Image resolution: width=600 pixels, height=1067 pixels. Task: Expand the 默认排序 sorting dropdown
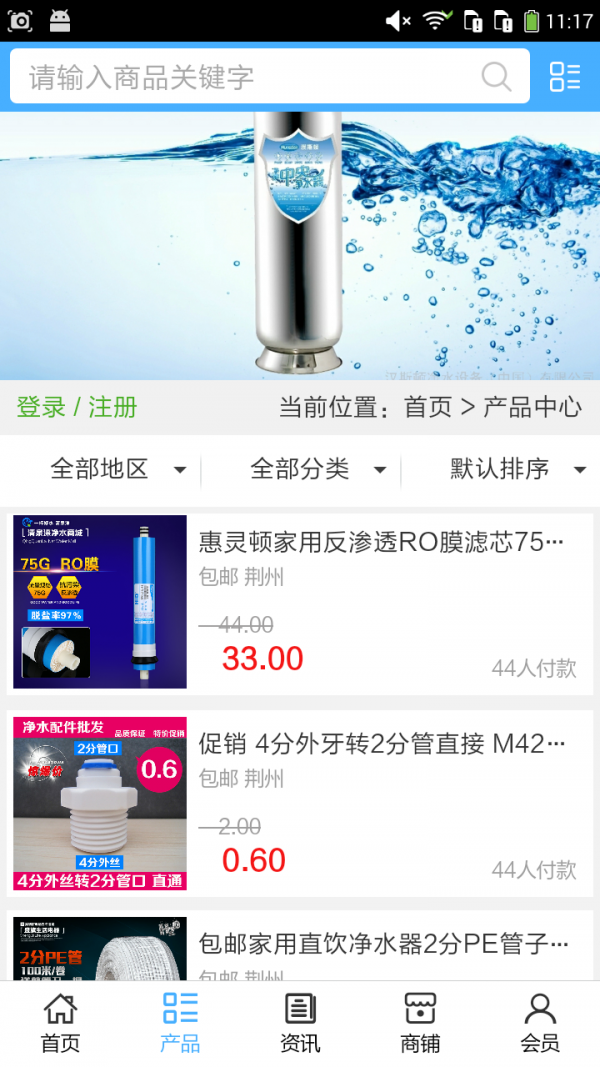pos(517,469)
